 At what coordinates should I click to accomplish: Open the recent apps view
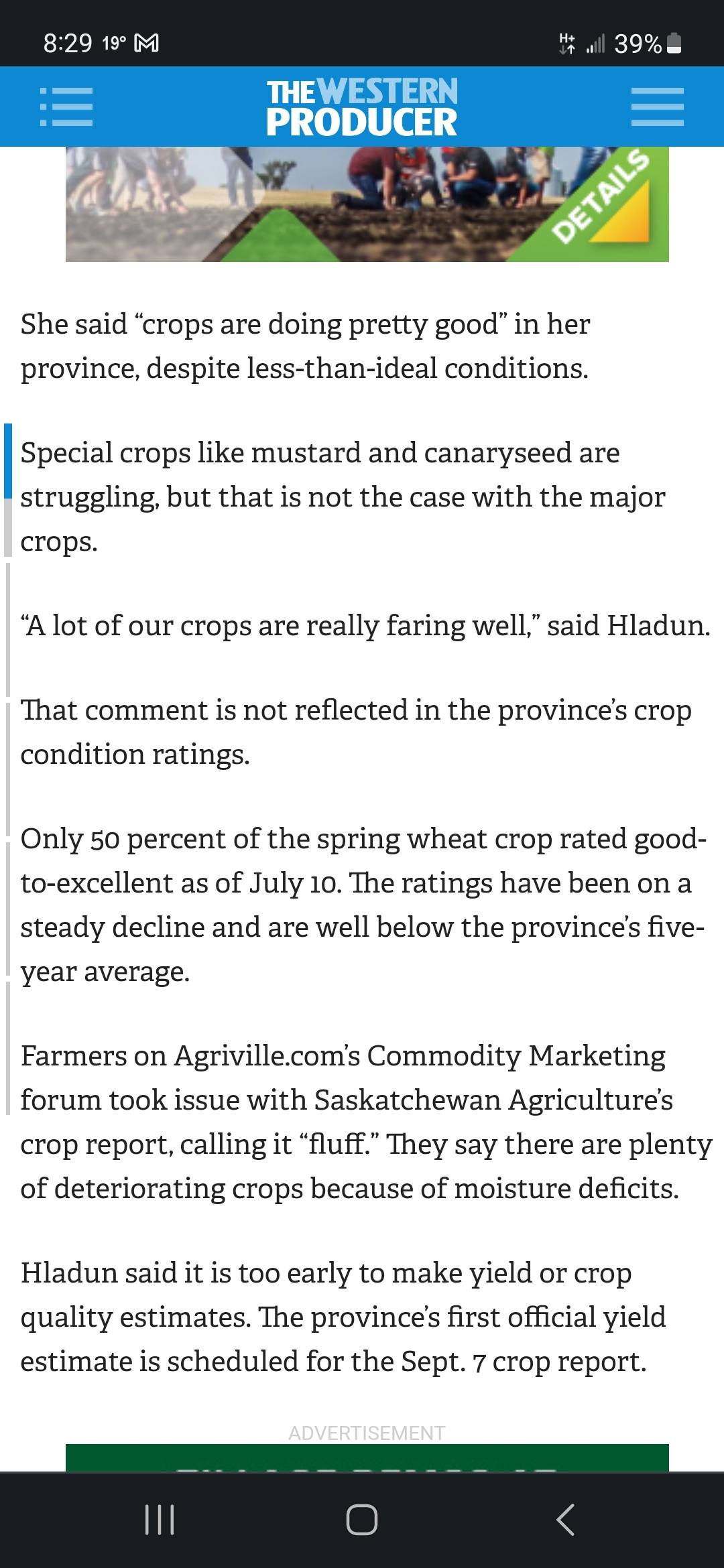(x=160, y=1519)
